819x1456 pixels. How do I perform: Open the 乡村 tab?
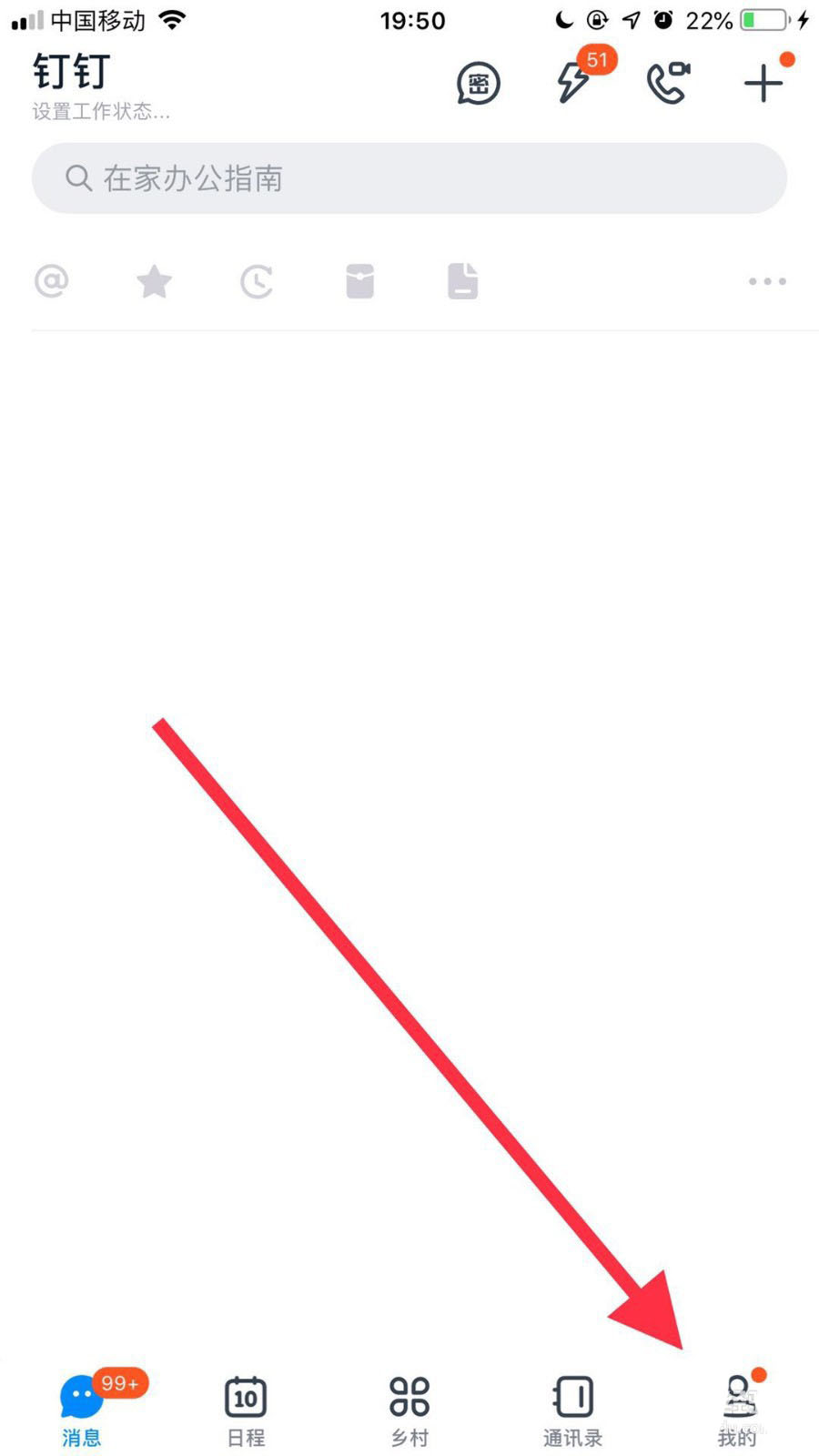coord(409,1409)
